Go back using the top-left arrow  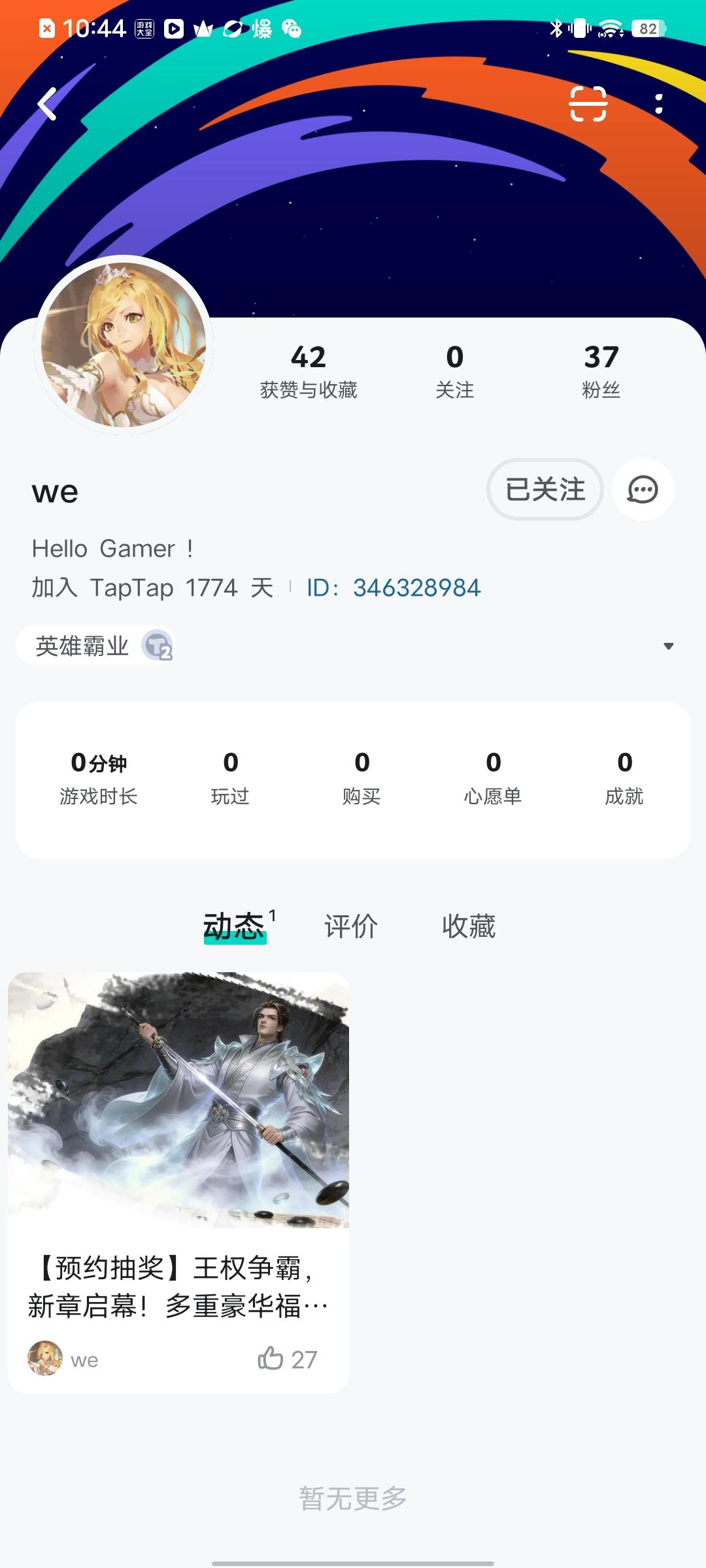coord(47,104)
